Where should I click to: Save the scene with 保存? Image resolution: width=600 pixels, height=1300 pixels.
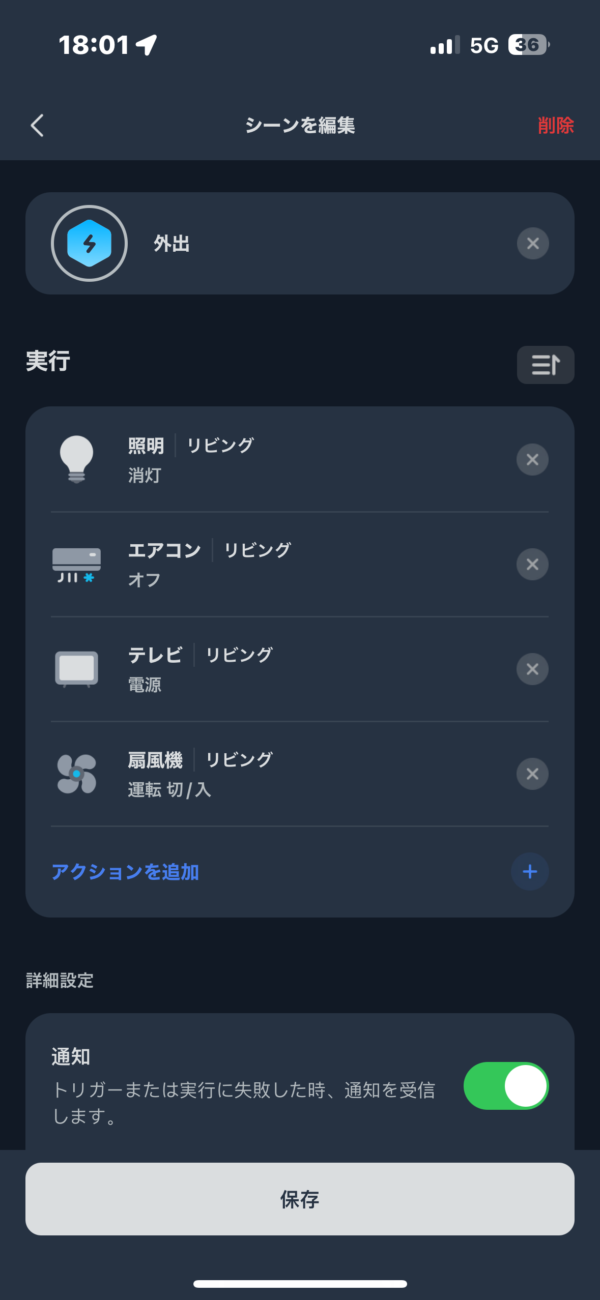(300, 1199)
